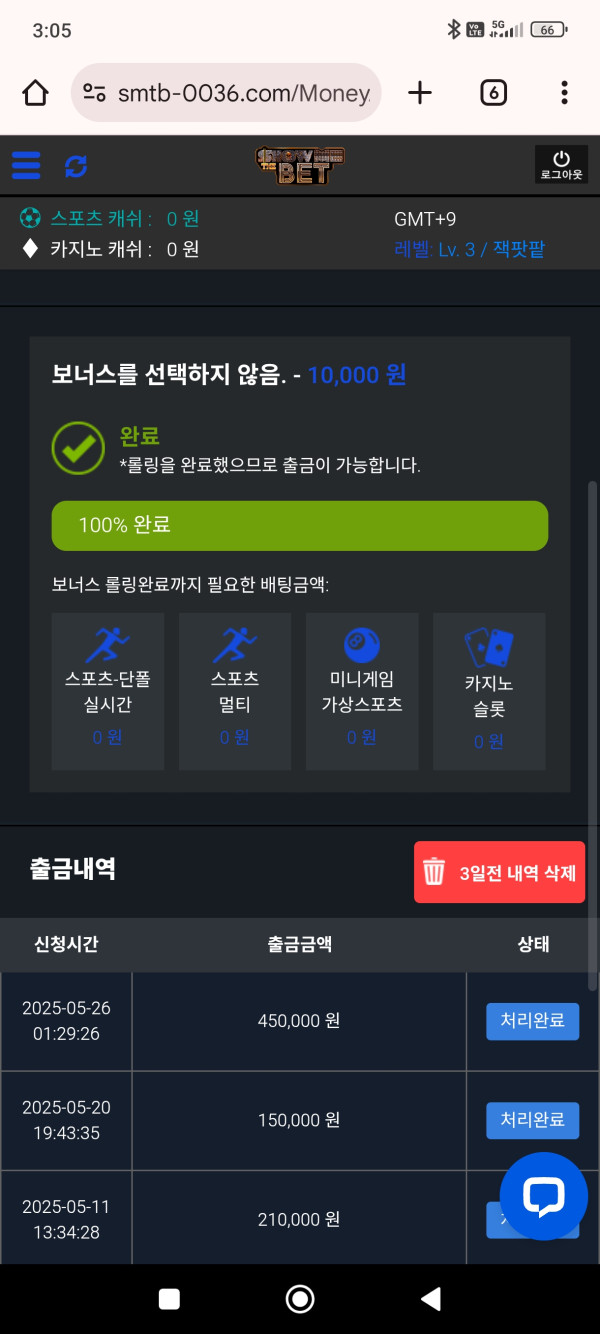Open a new browser tab

click(x=420, y=93)
